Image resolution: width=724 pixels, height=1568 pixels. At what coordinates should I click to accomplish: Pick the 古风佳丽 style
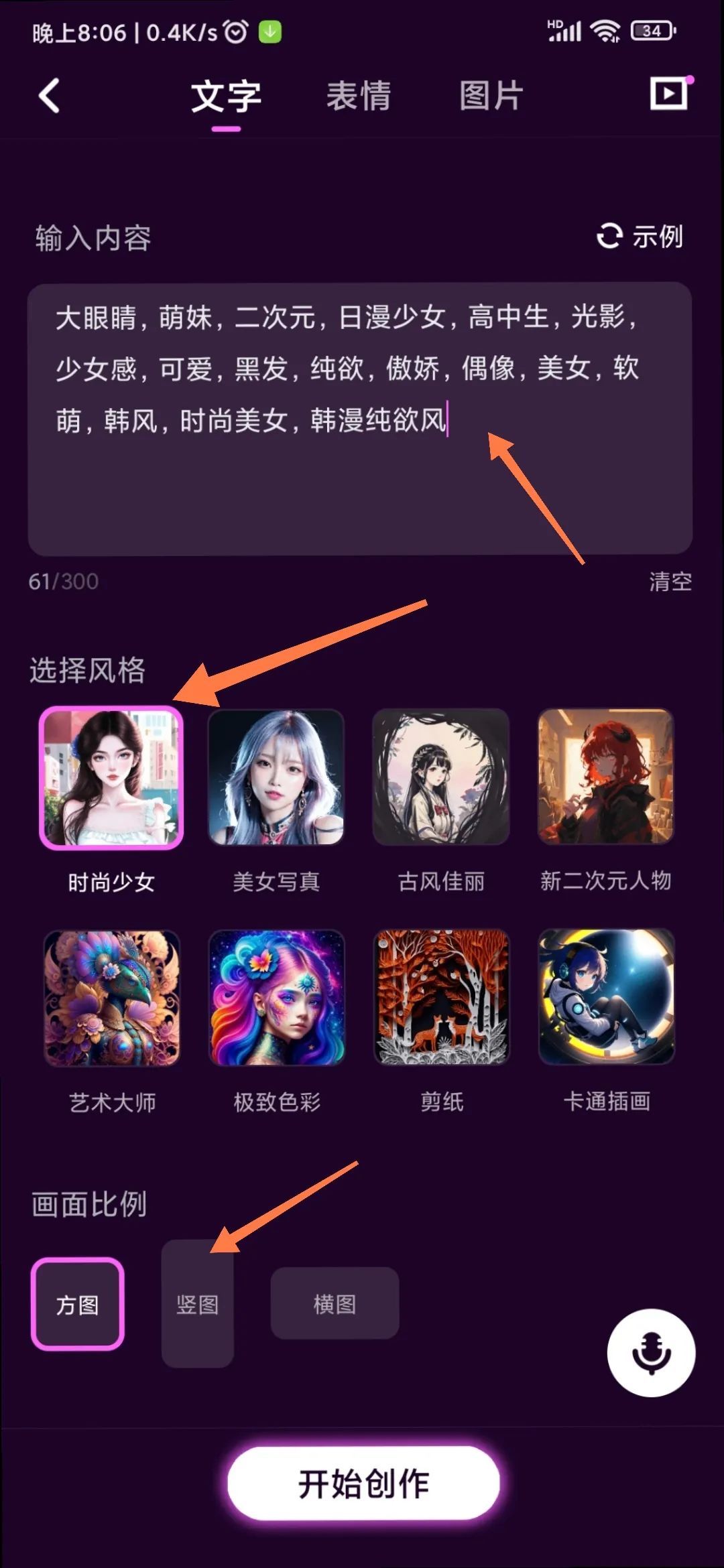pyautogui.click(x=441, y=777)
